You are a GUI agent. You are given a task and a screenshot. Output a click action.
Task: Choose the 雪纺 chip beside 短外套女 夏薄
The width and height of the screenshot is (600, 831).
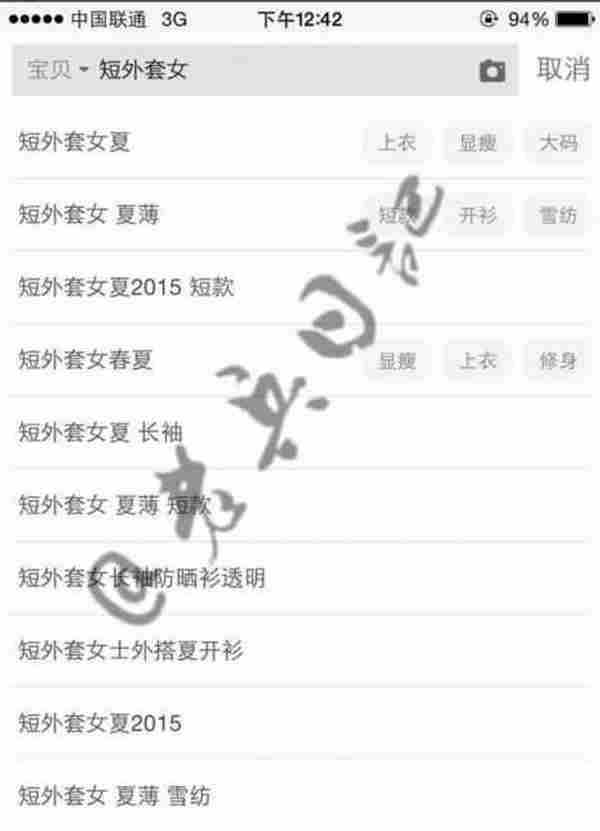(x=558, y=216)
